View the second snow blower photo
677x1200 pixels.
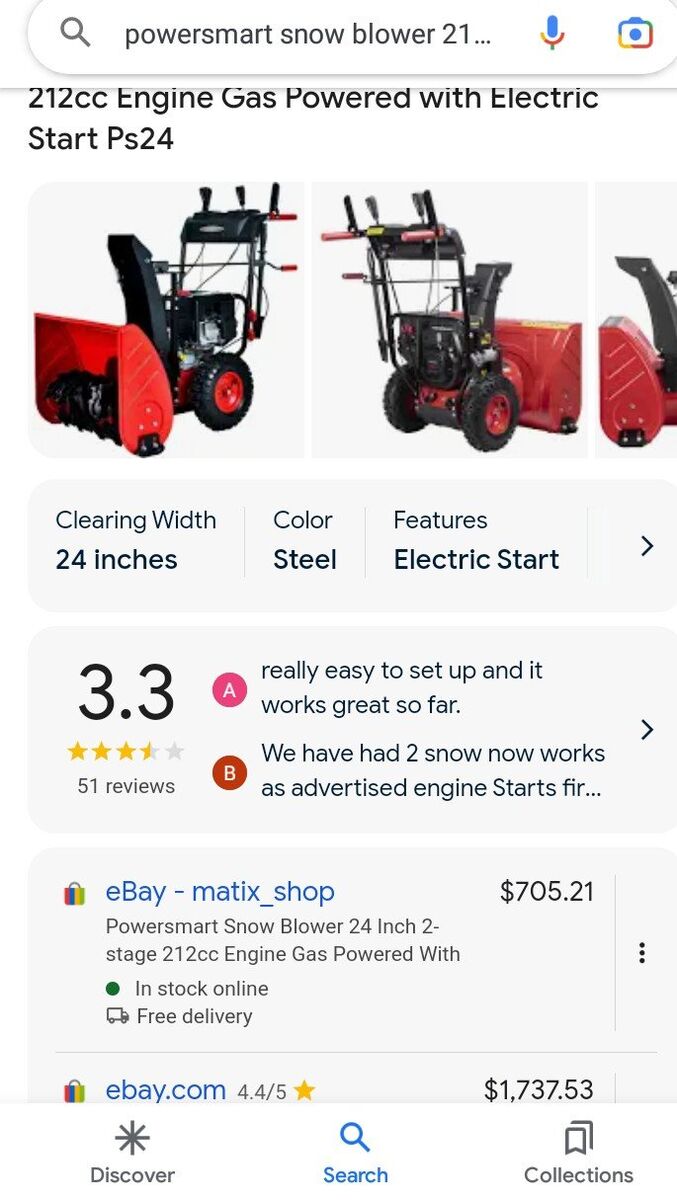coord(451,320)
